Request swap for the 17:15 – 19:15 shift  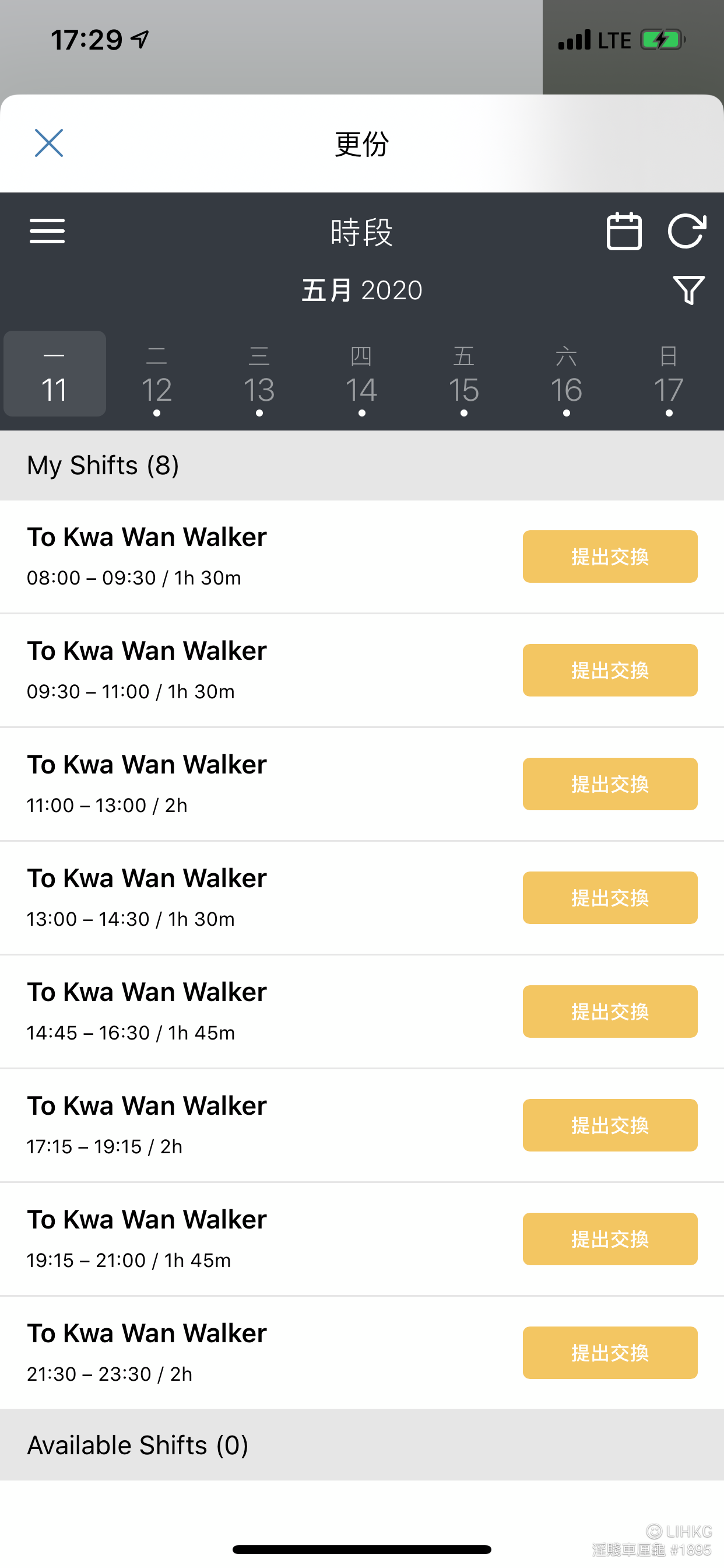610,1125
